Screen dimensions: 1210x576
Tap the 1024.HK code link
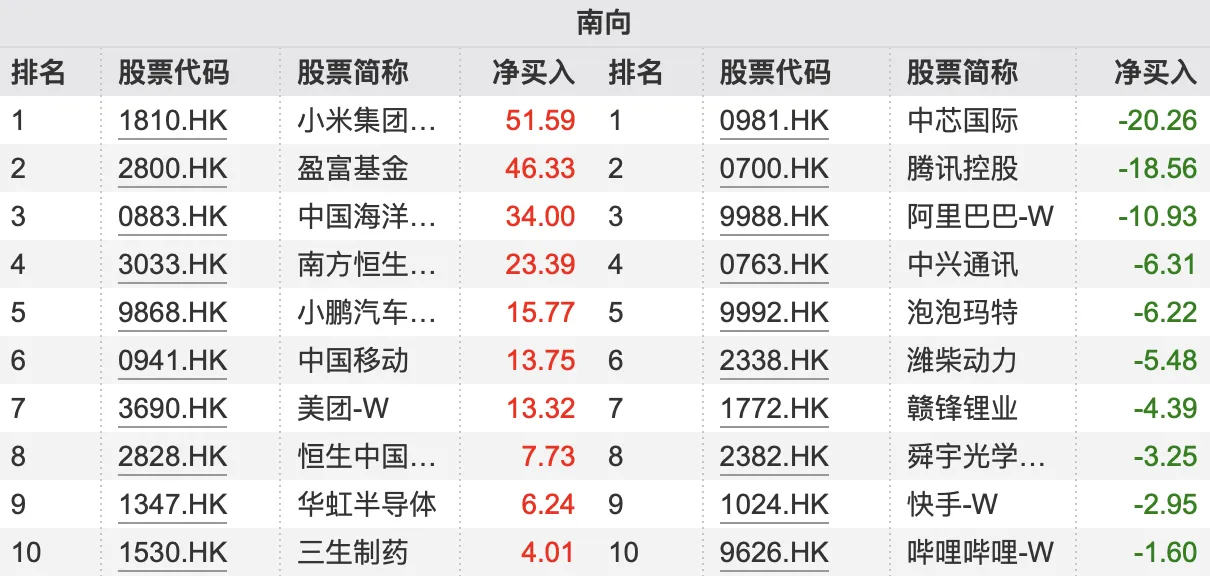coord(774,504)
